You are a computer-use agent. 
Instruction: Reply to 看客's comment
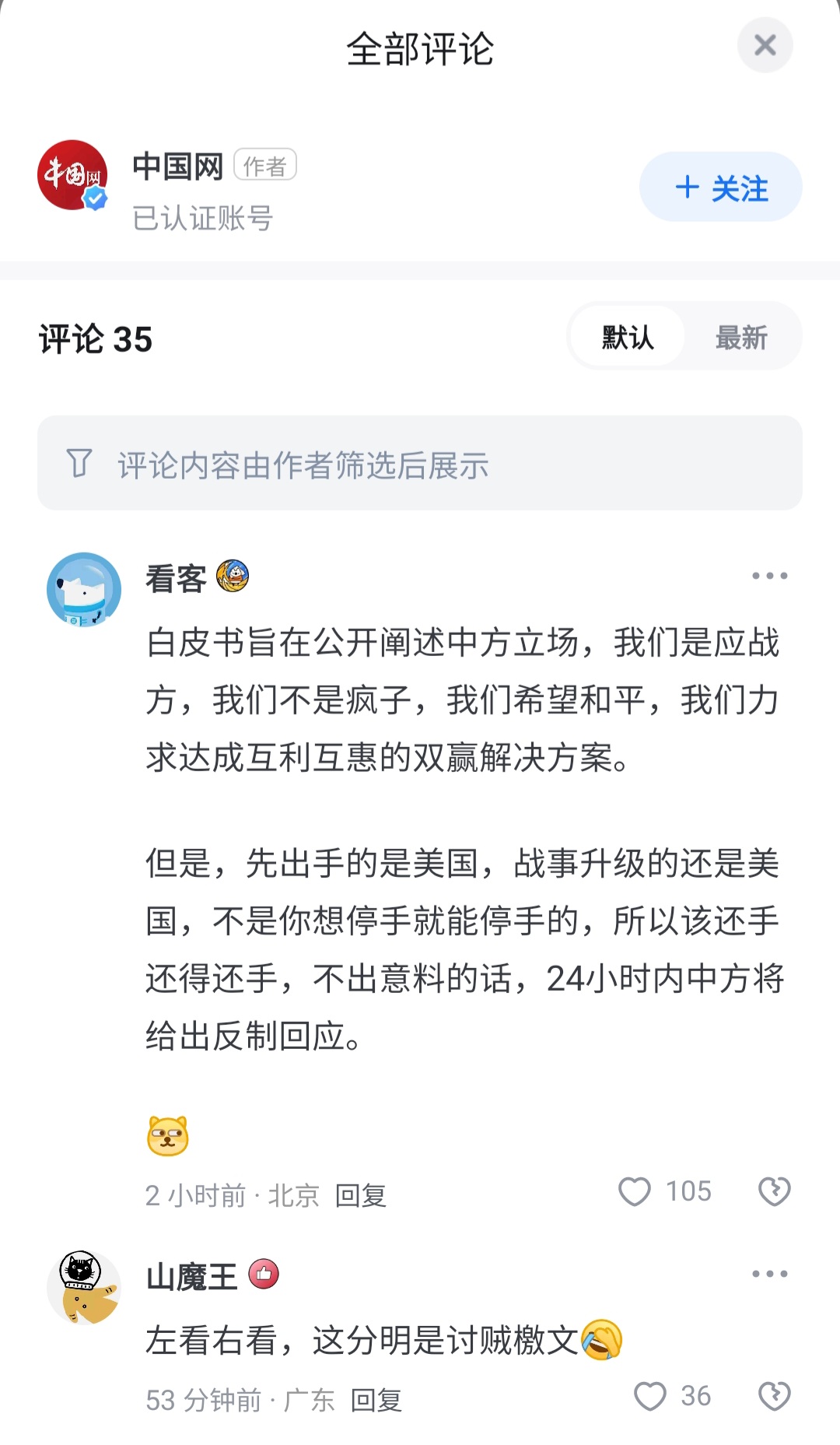coord(361,1194)
